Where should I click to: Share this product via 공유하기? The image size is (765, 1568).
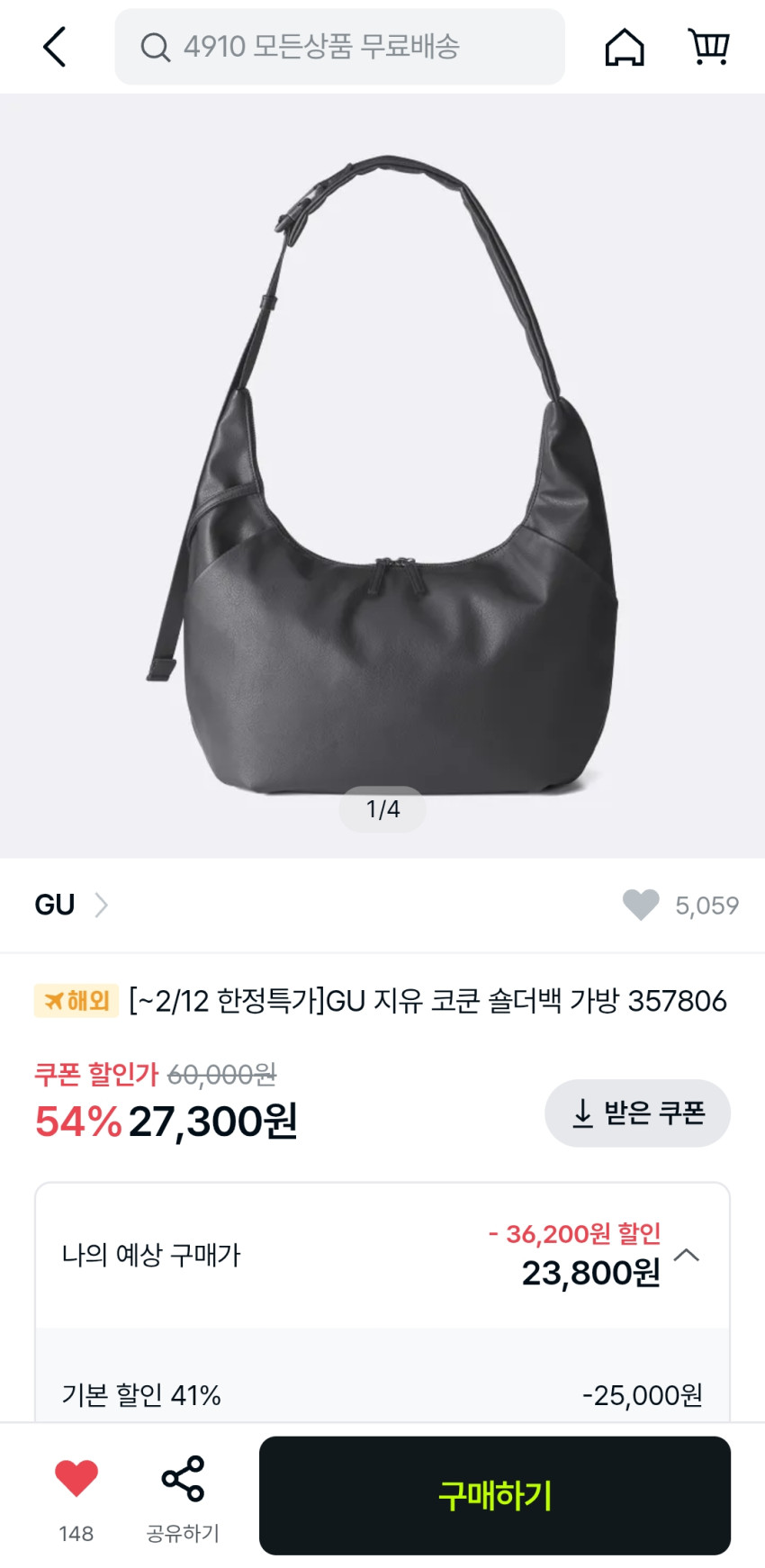coord(183,1494)
